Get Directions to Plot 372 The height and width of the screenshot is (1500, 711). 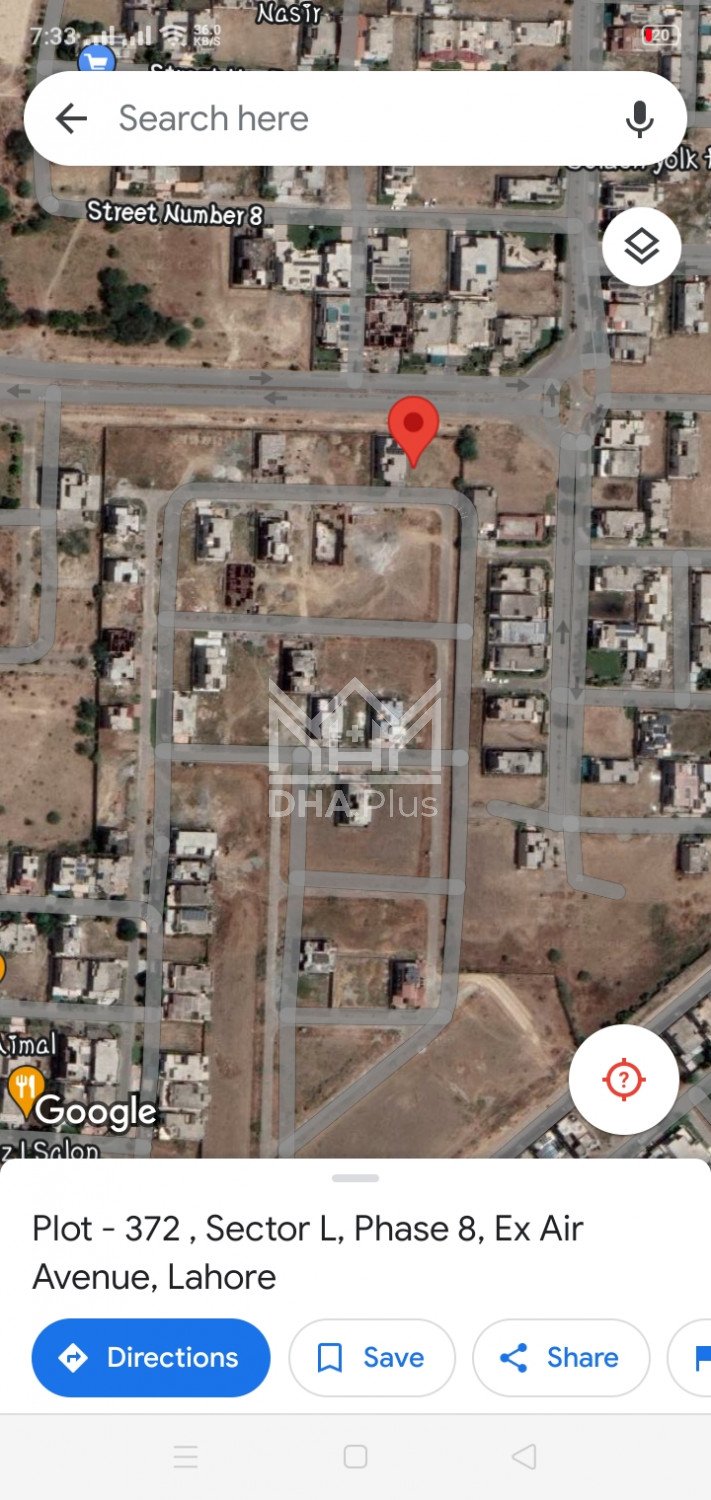[x=151, y=1357]
